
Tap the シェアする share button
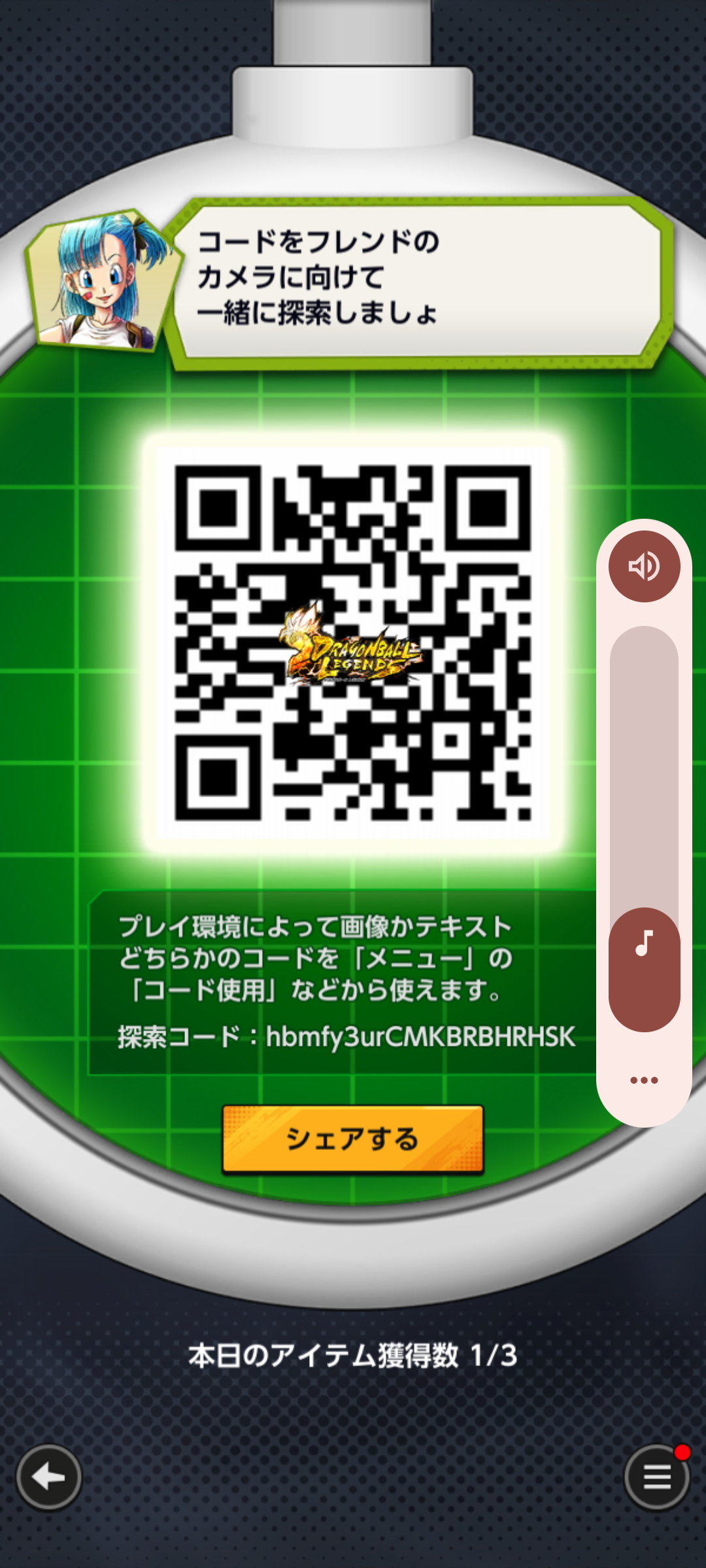pos(353,1139)
